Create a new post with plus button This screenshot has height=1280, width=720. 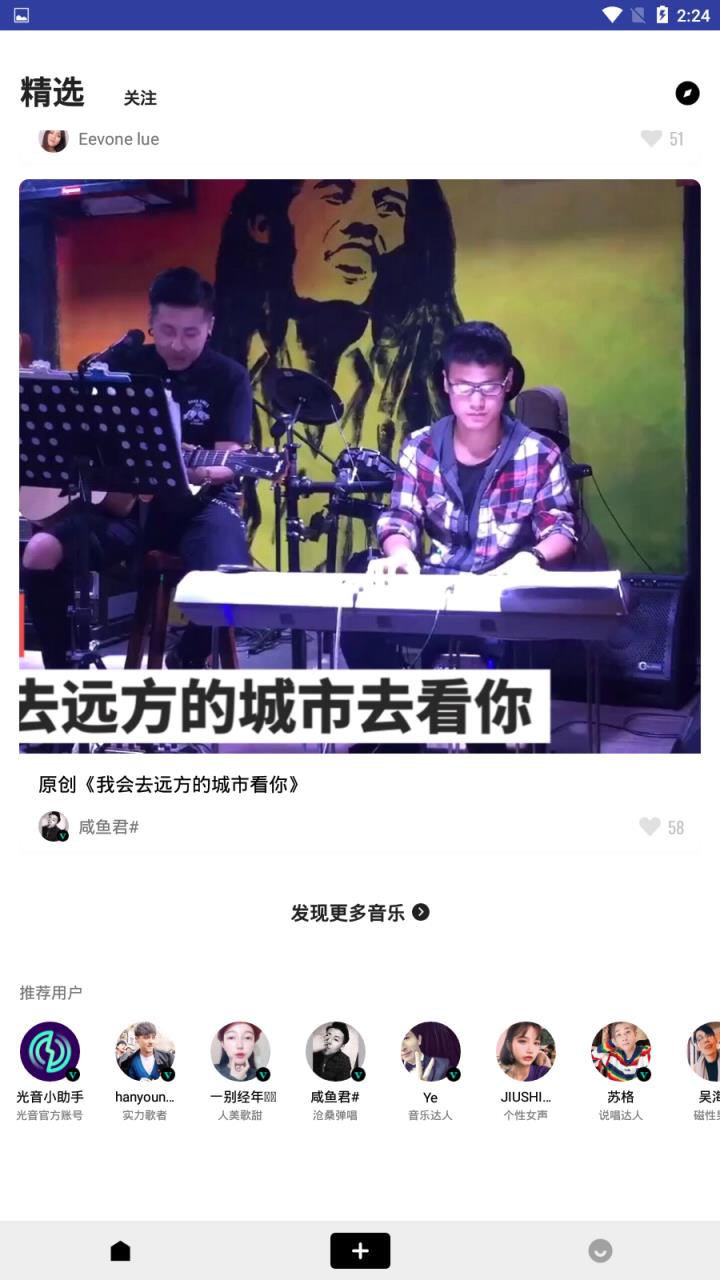360,1251
